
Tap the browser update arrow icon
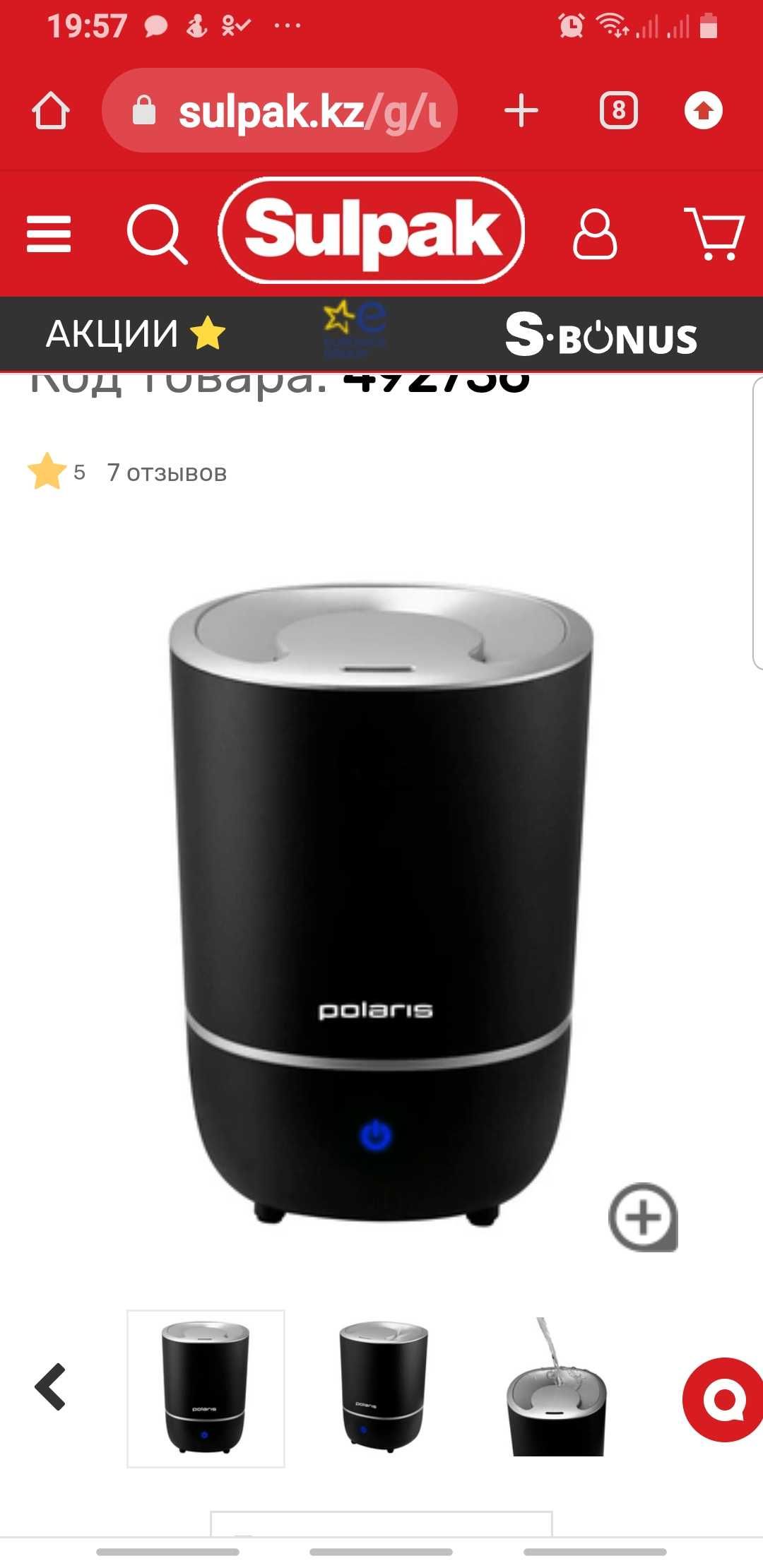tap(703, 111)
